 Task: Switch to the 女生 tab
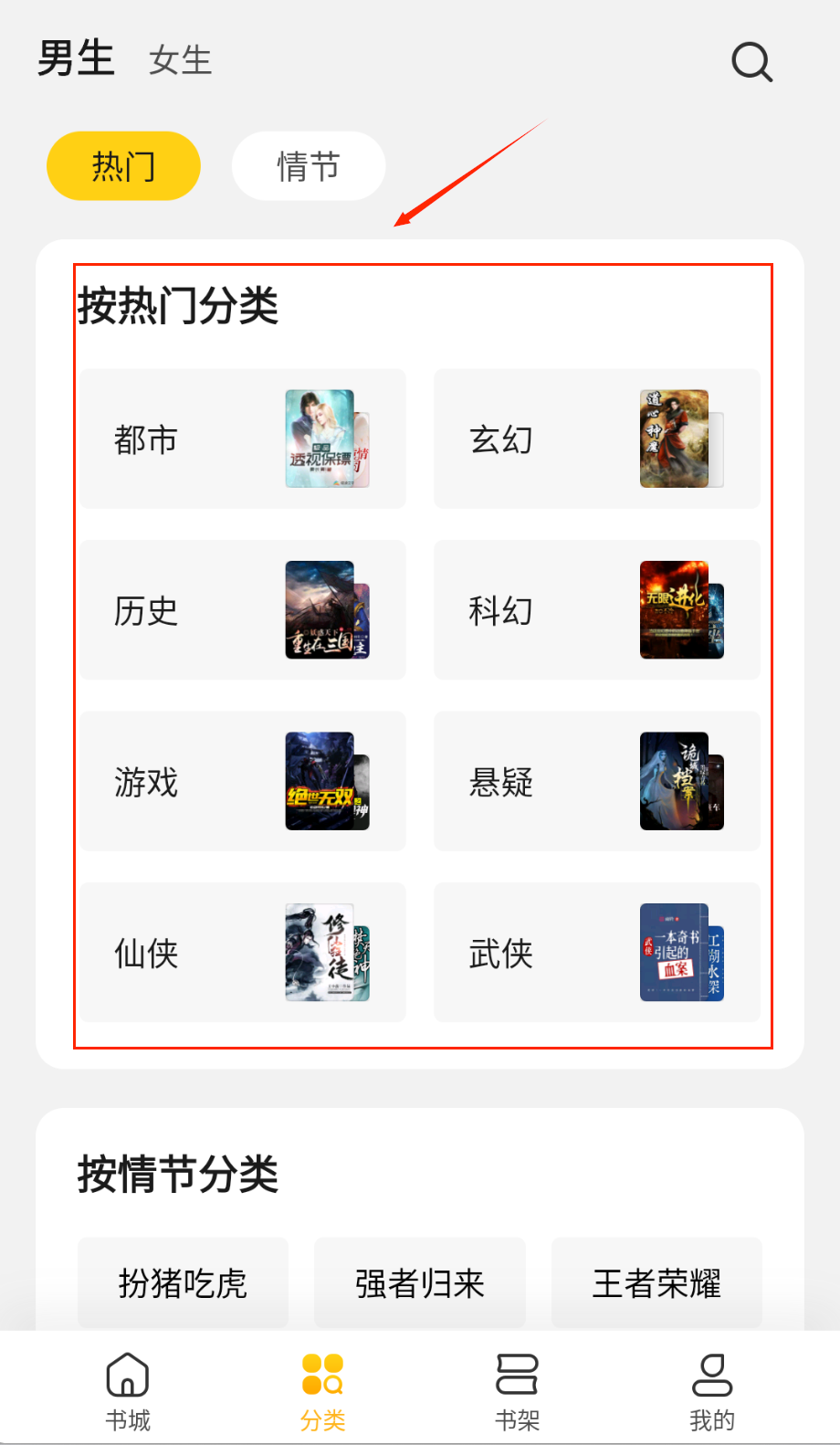click(x=180, y=60)
